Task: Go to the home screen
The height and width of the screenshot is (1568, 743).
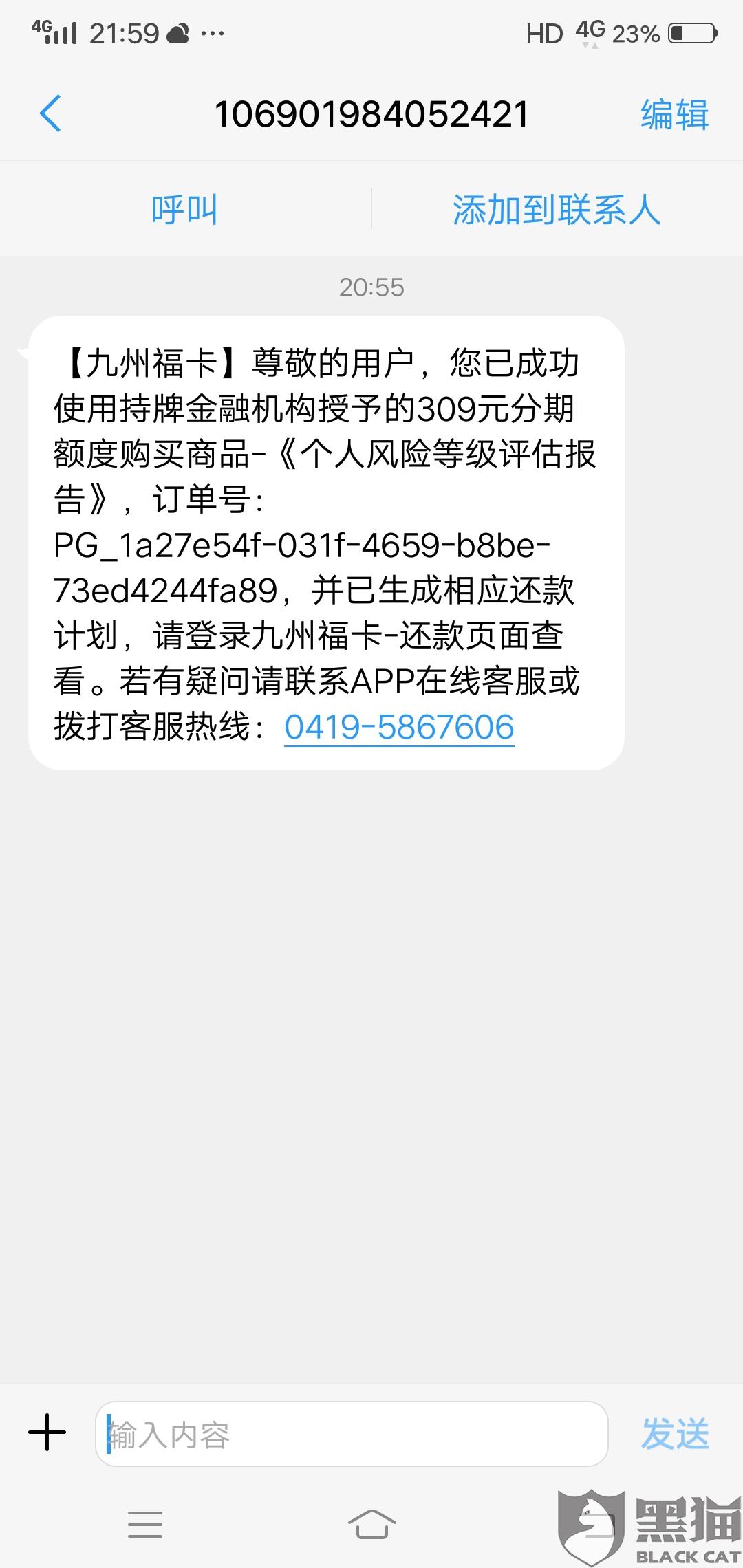Action: (371, 1525)
